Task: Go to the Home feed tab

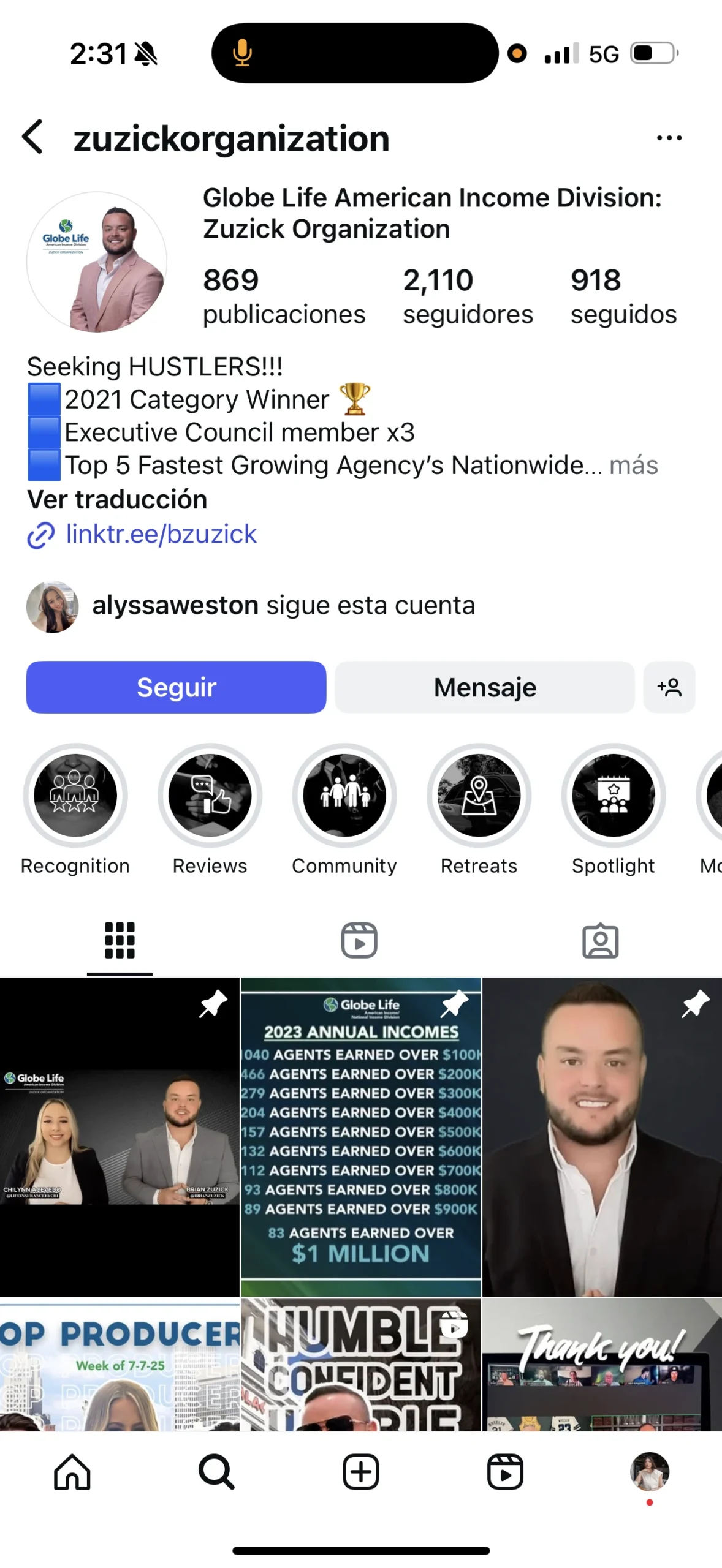Action: pos(72,1471)
